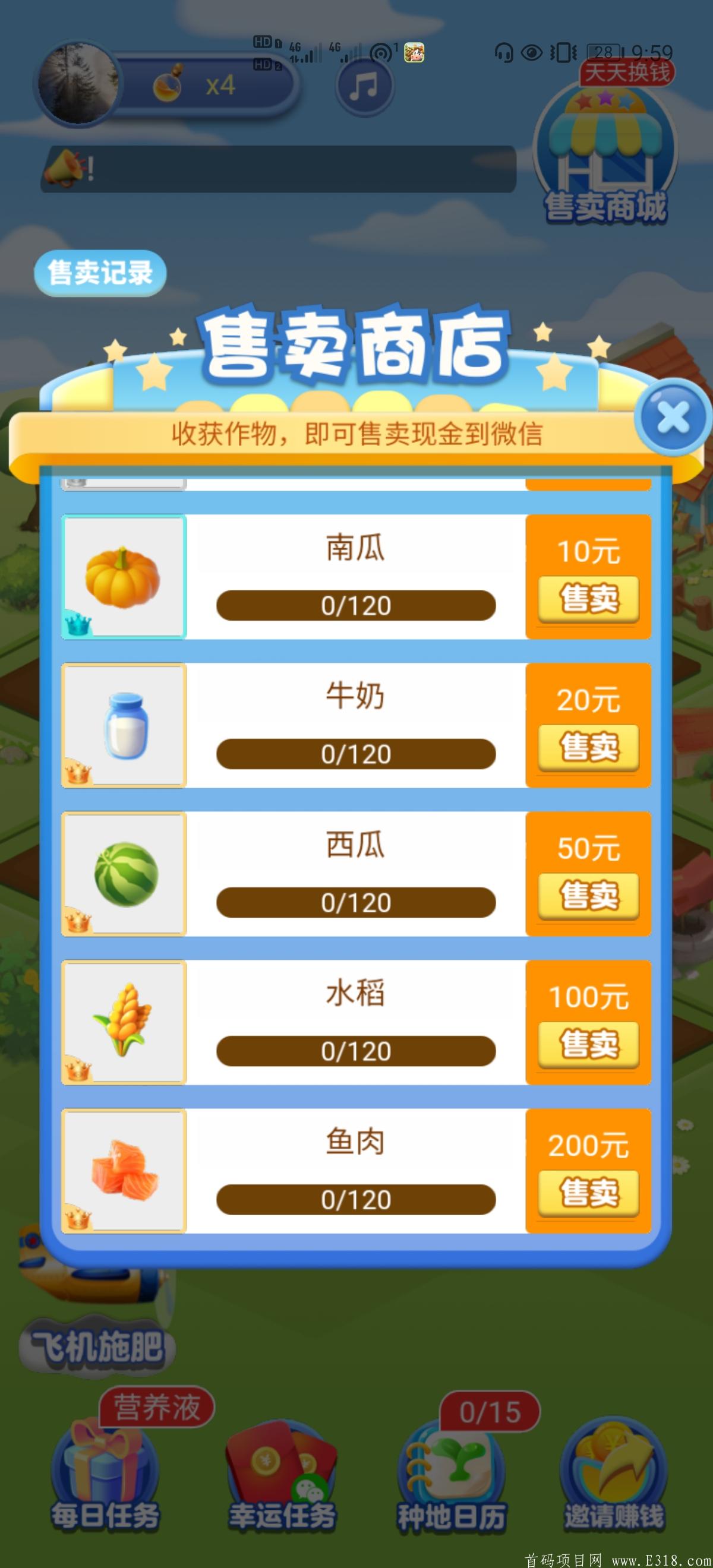Image resolution: width=713 pixels, height=1568 pixels.
Task: Sell 鱼肉 for 200元
Action: point(588,1194)
